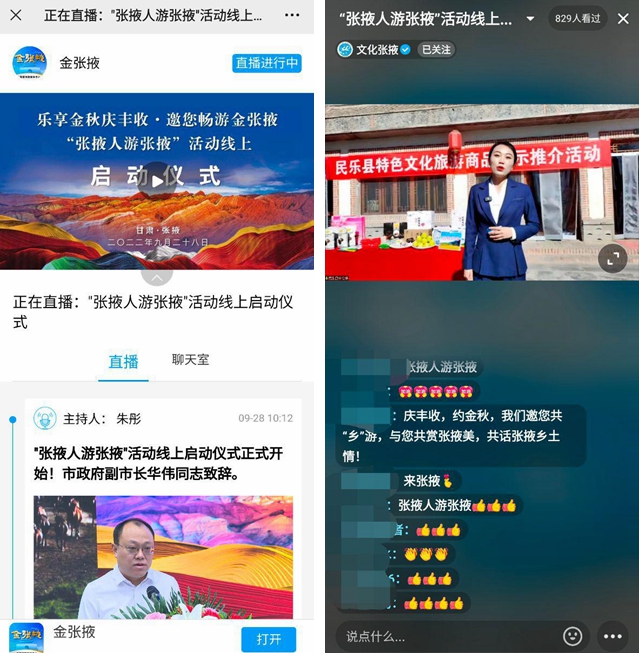Image resolution: width=640 pixels, height=653 pixels.
Task: Open the post image of 华伟's speech
Action: (163, 556)
